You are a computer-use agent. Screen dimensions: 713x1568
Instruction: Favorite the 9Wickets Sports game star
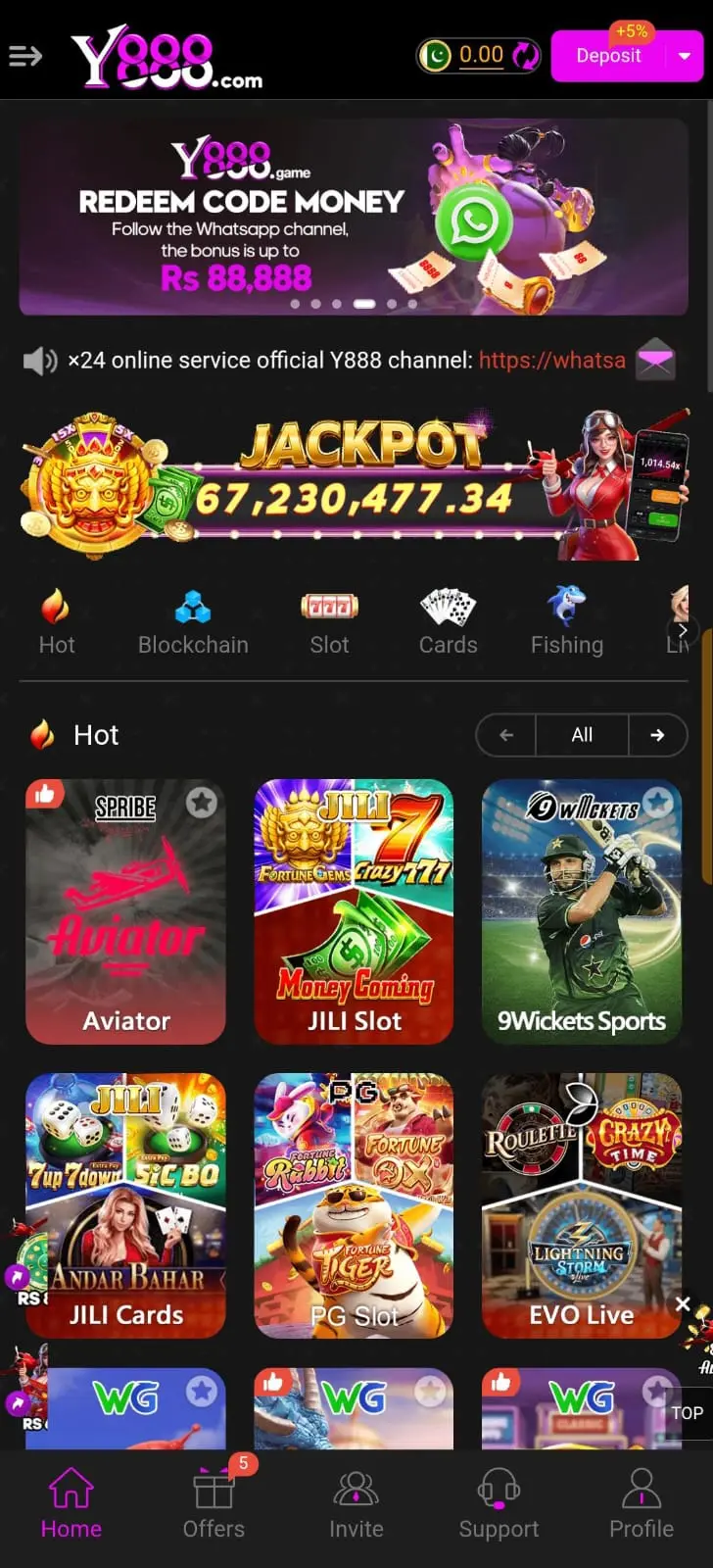click(658, 803)
